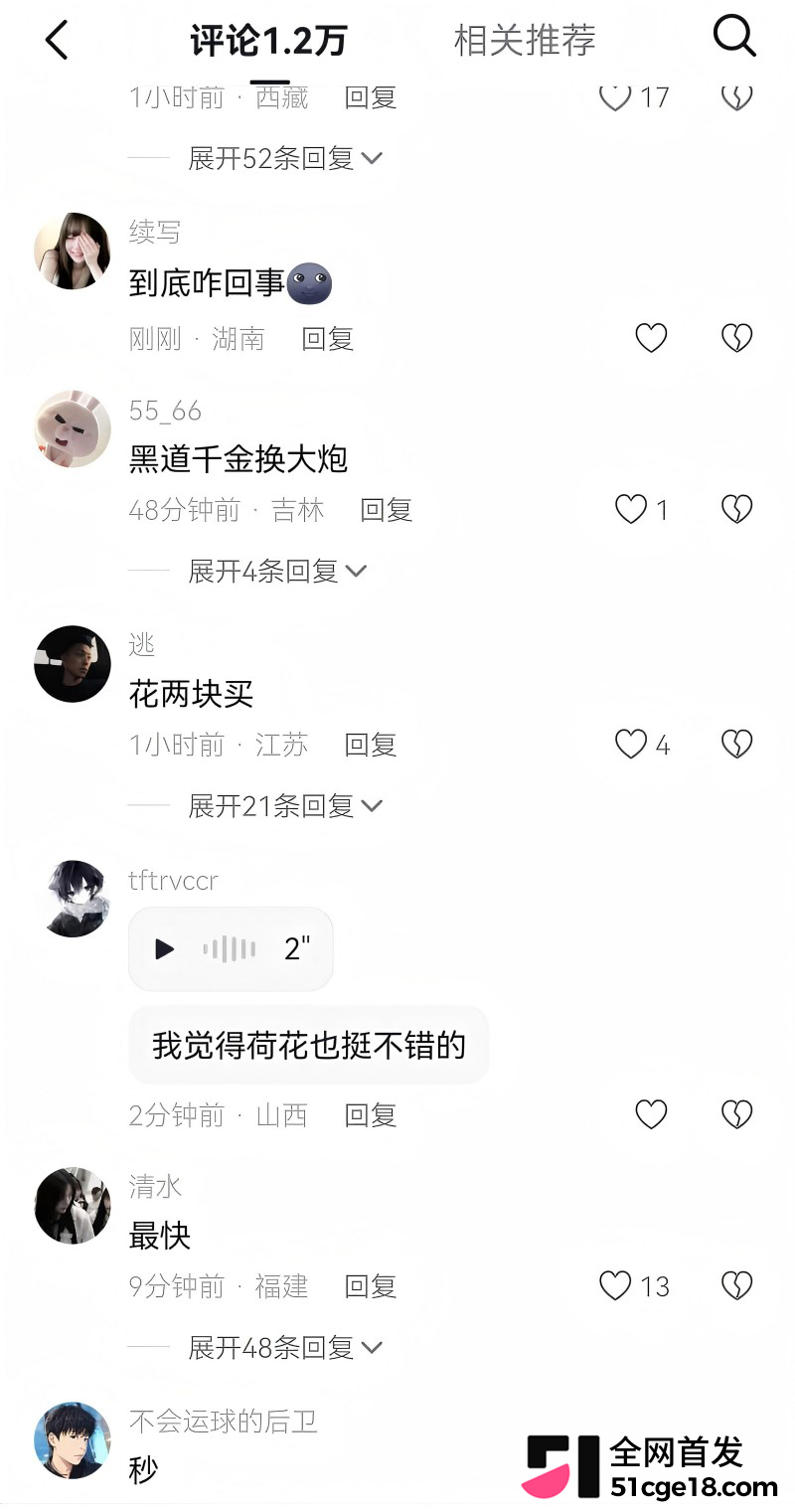This screenshot has width=795, height=1512.
Task: Switch to the 相关推荐 tab
Action: point(525,40)
